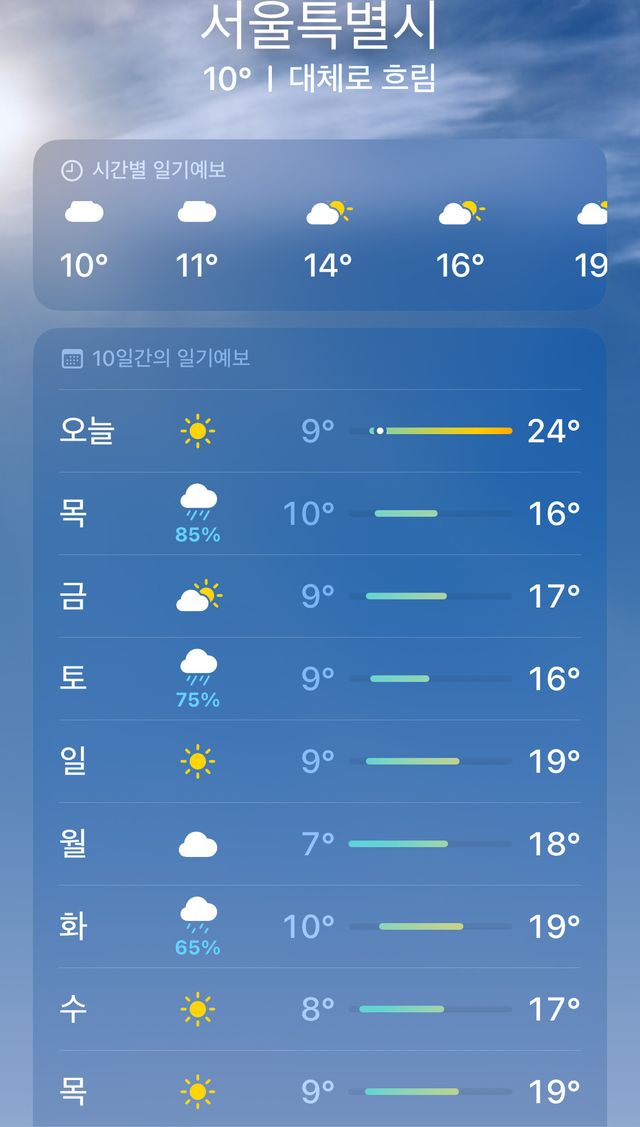
Task: Open today's (오늘) 9°–24° forecast row
Action: 320,431
